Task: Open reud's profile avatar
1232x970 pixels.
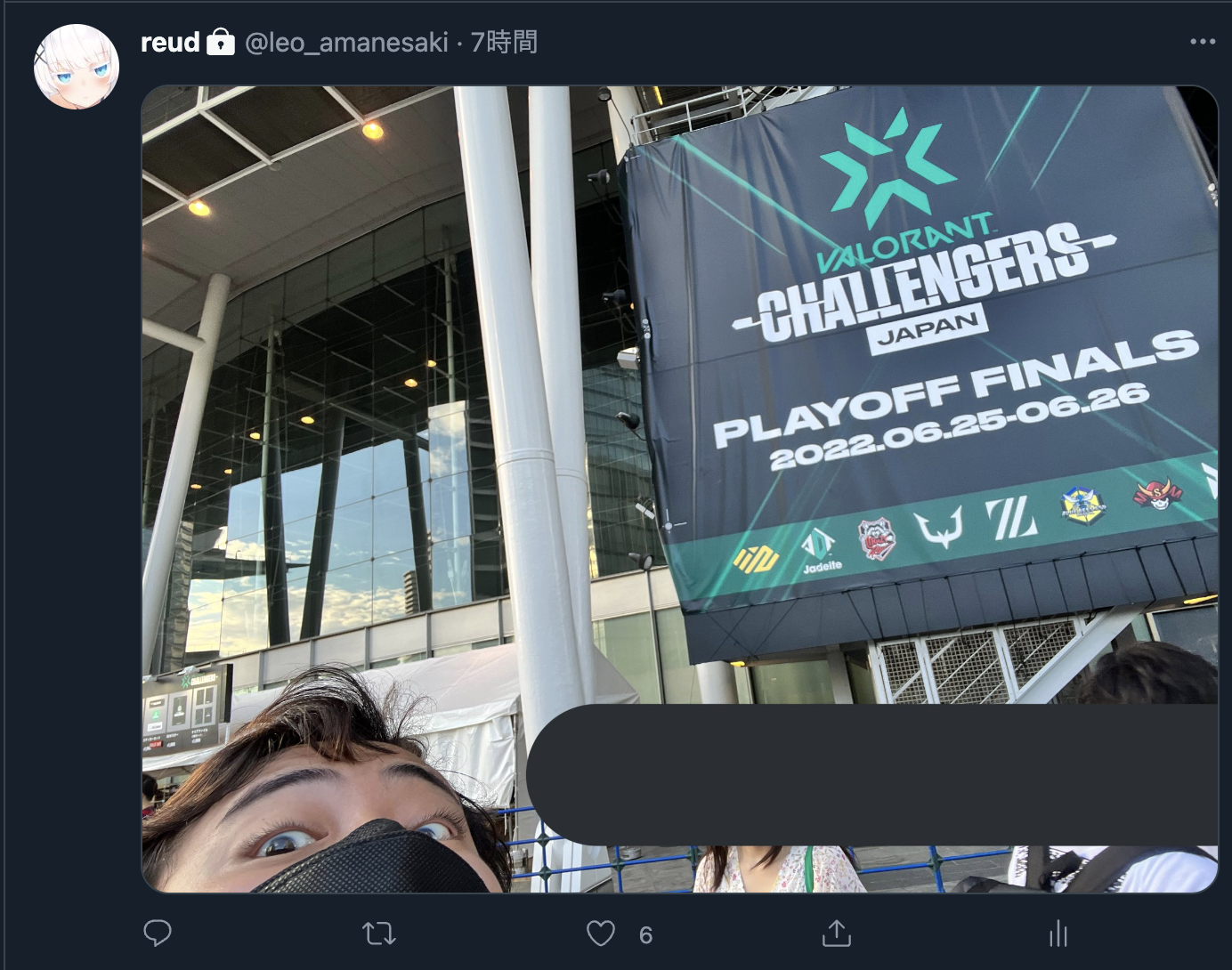Action: click(x=77, y=67)
